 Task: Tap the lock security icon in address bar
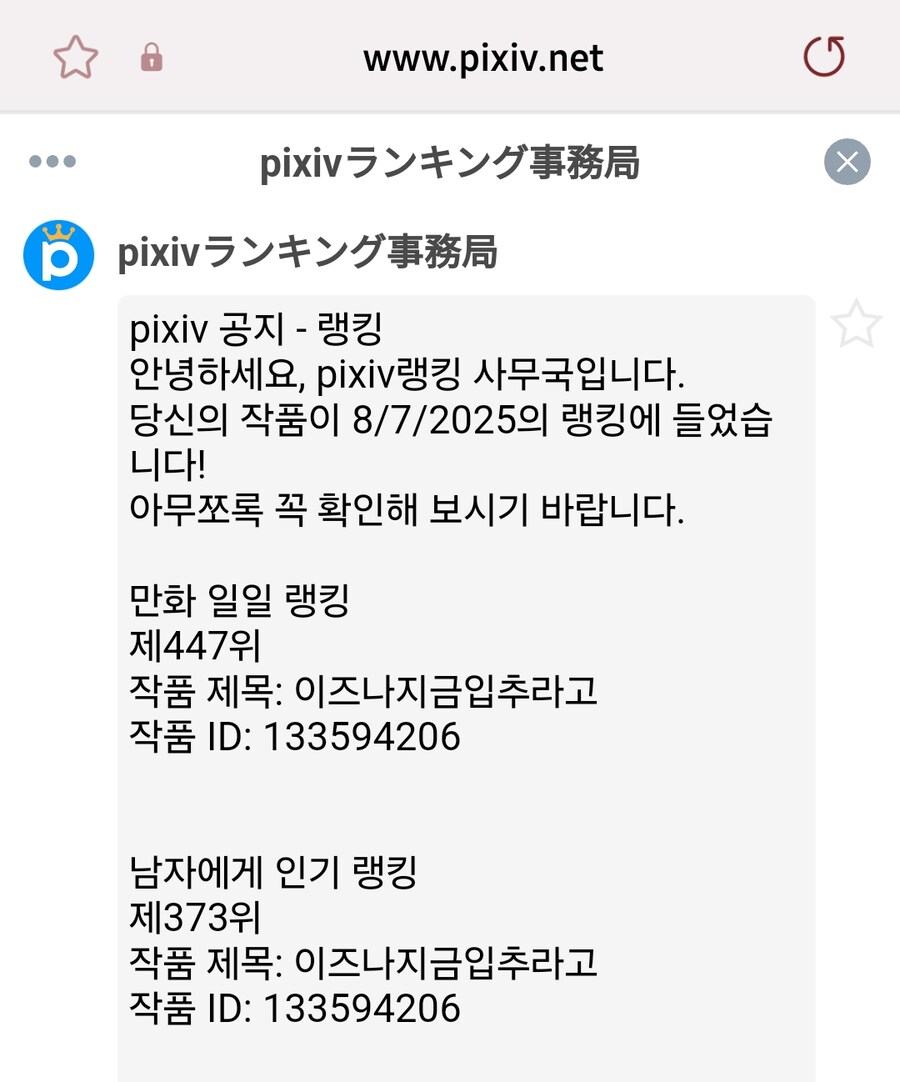coord(152,57)
